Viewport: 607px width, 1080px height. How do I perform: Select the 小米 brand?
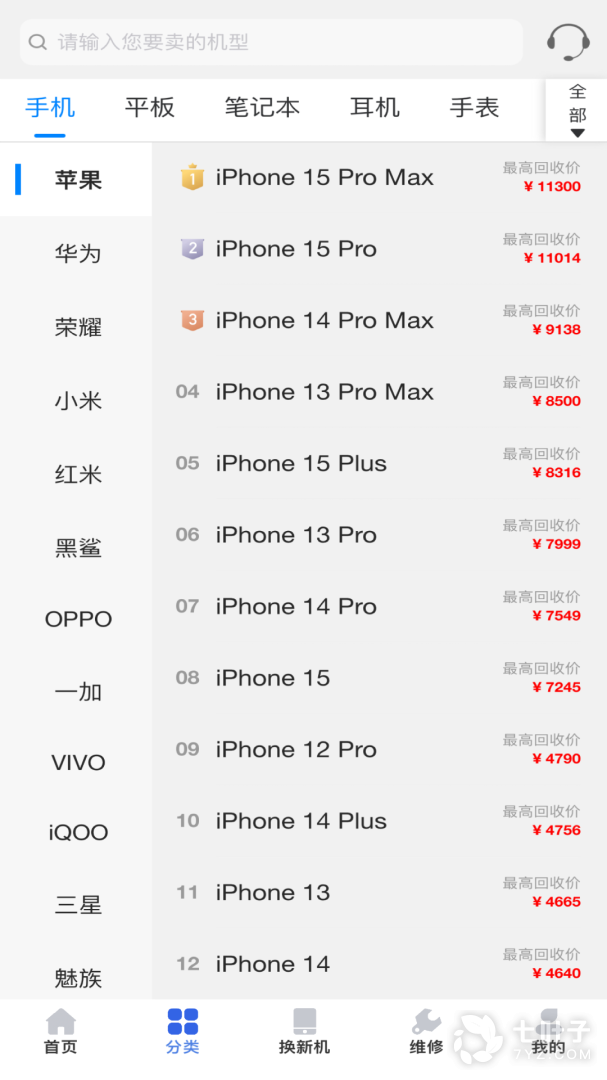(78, 401)
